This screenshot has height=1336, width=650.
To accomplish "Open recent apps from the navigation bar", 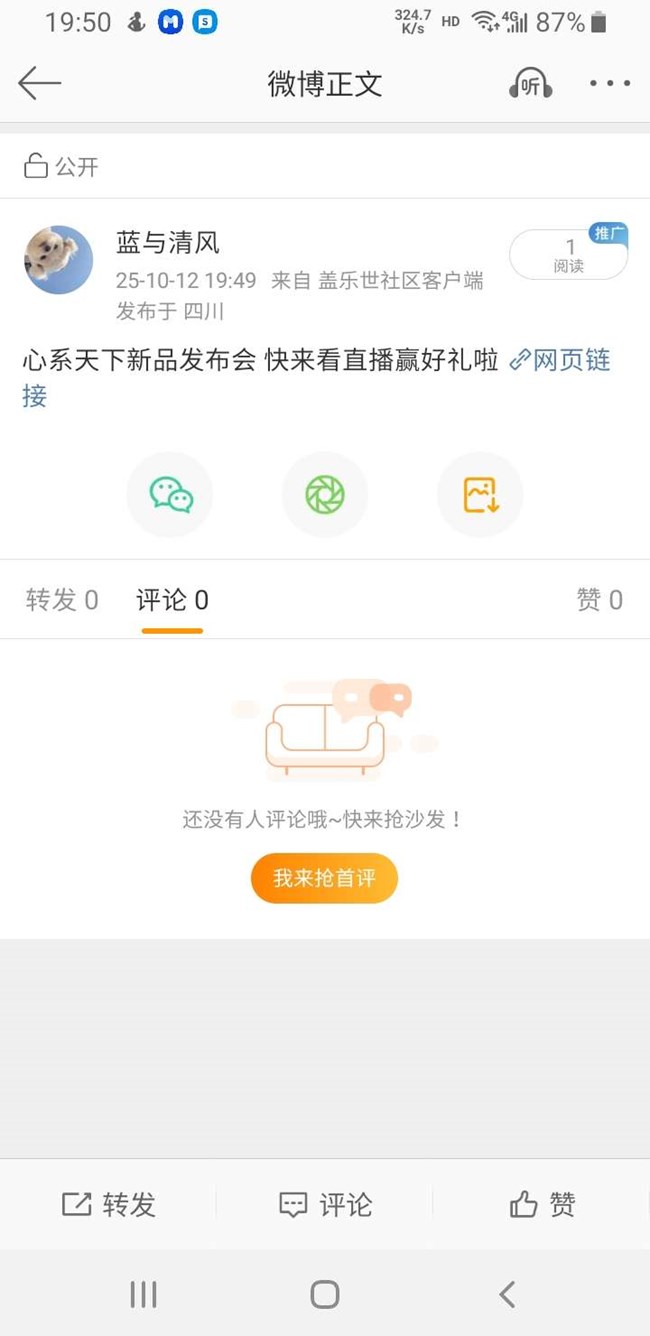I will coord(143,1295).
